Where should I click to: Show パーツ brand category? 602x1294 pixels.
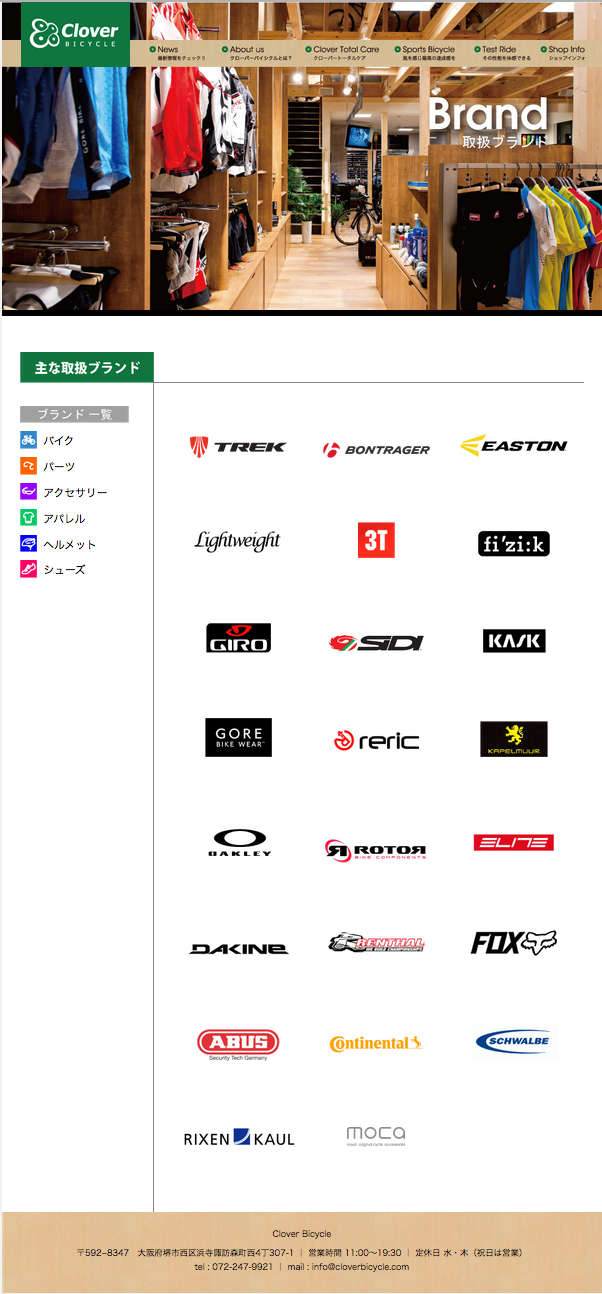pyautogui.click(x=48, y=466)
